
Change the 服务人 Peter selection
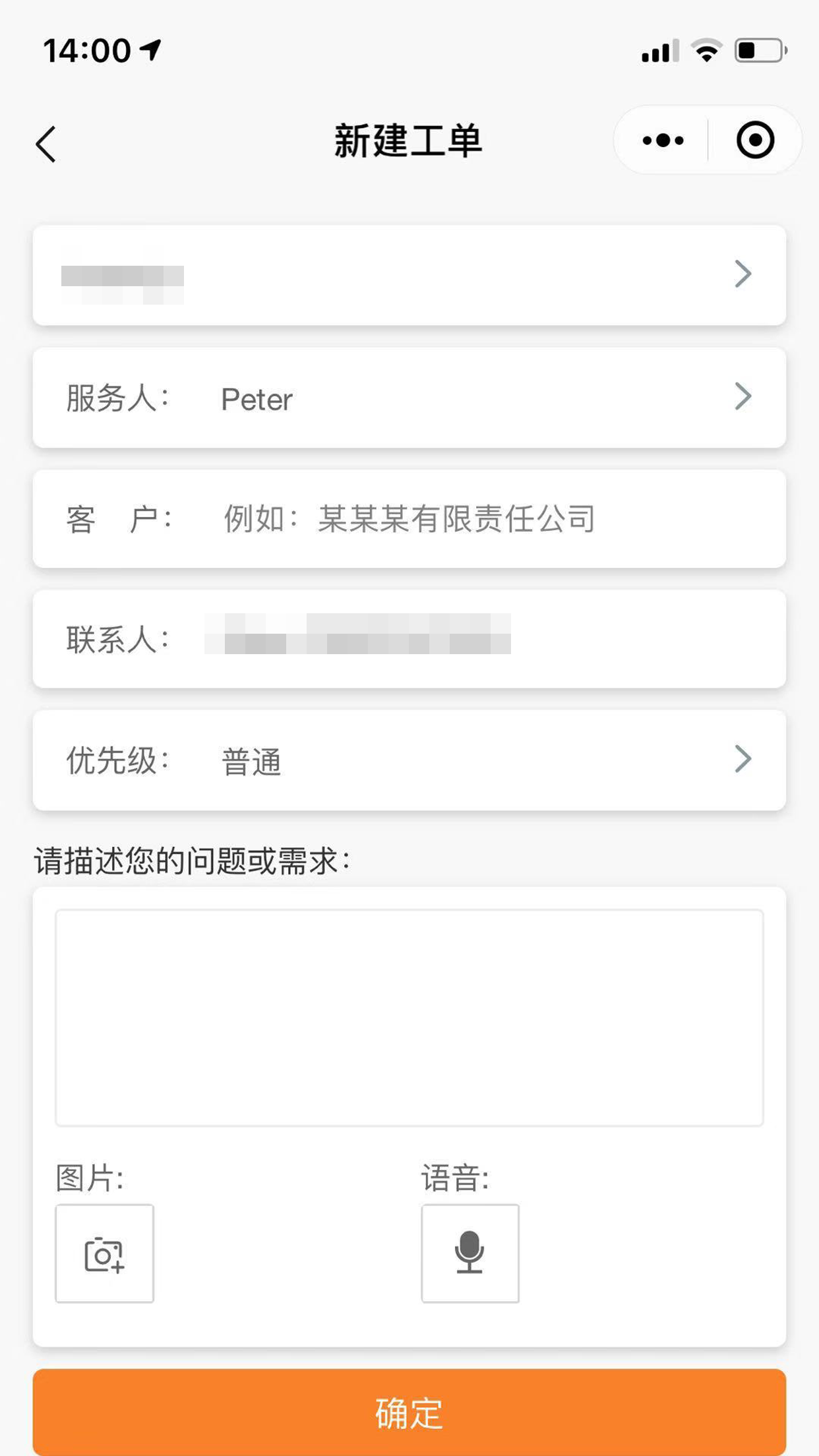coord(409,398)
